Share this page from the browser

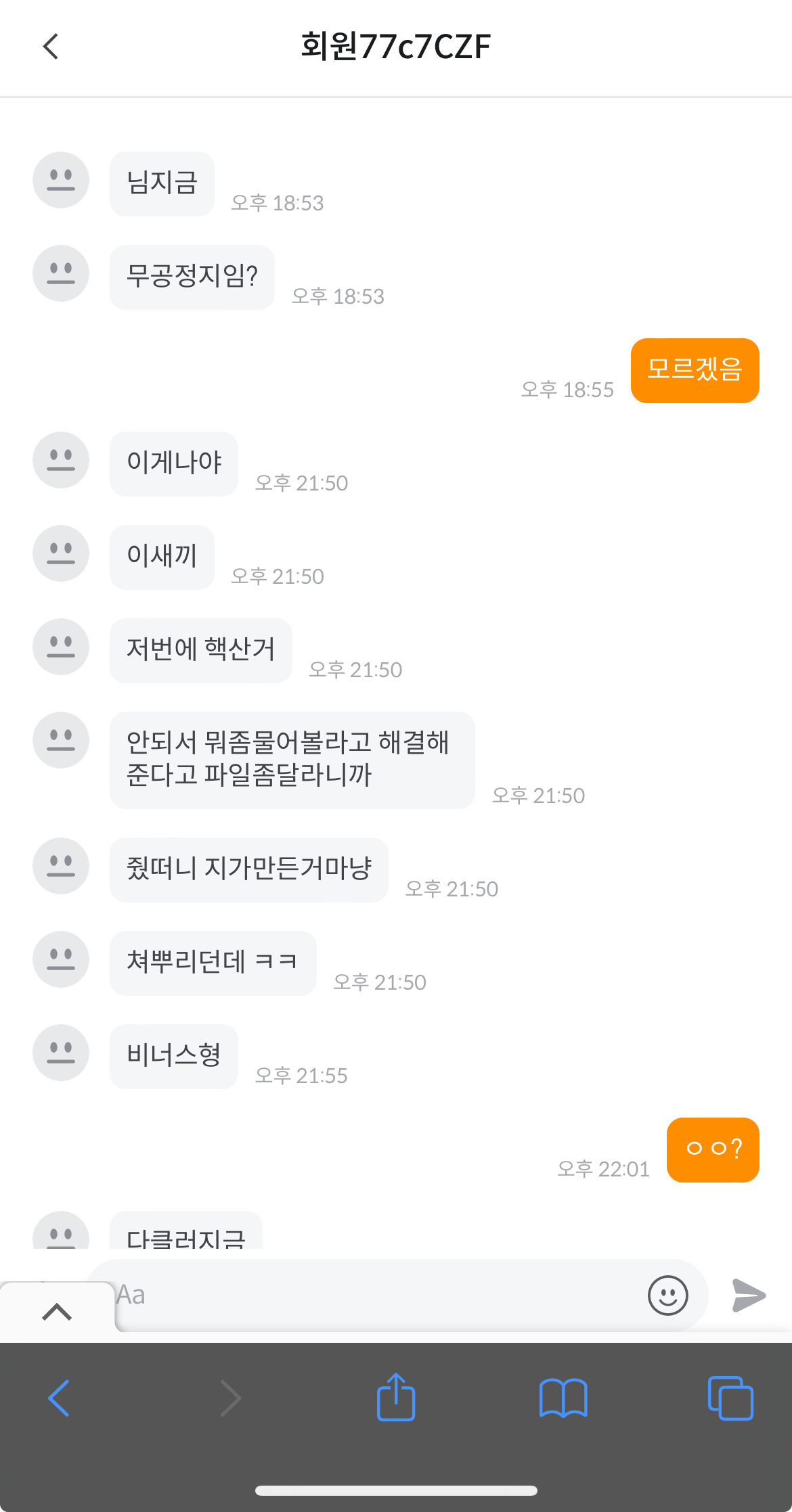tap(396, 1398)
